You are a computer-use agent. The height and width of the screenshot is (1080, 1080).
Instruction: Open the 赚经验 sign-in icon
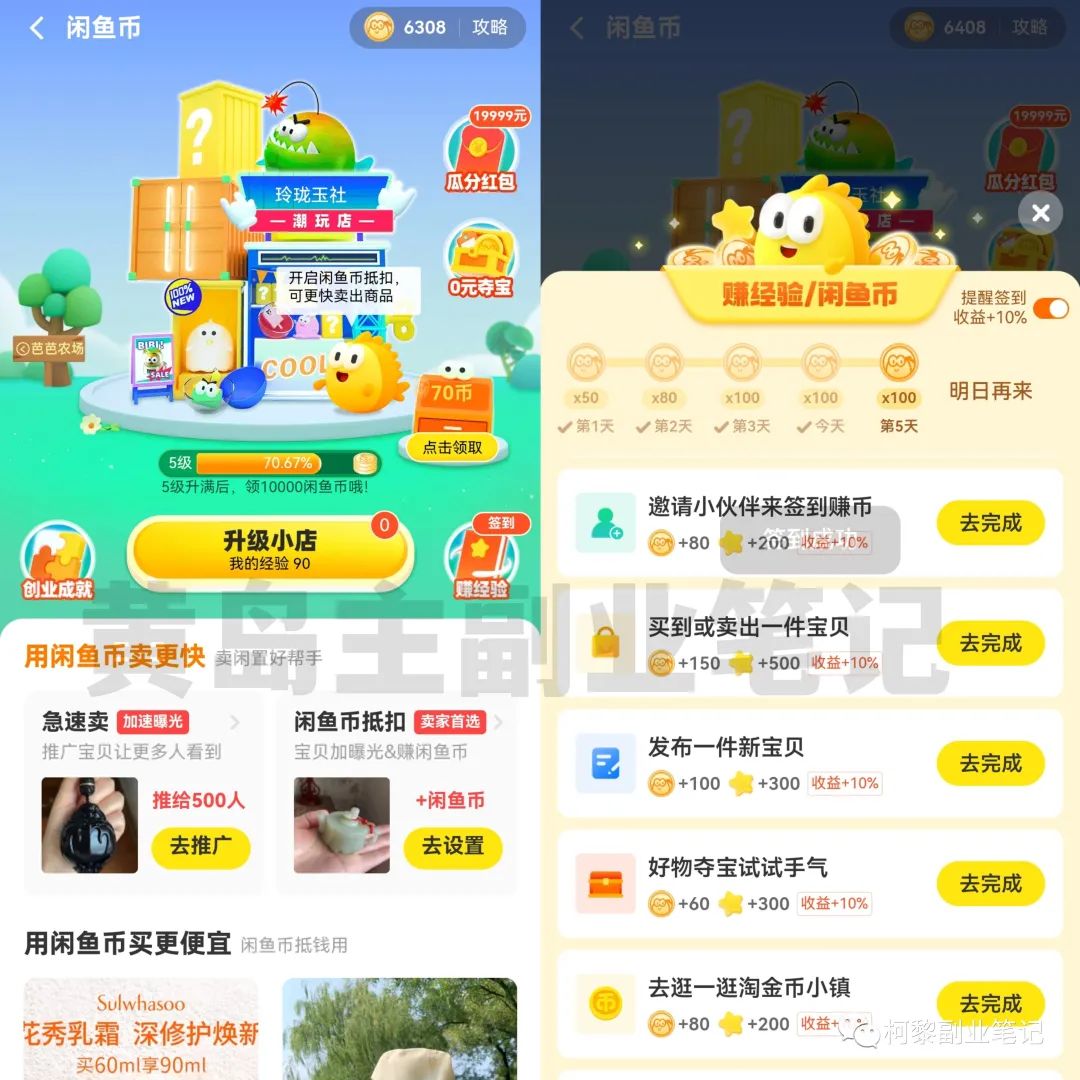[483, 562]
